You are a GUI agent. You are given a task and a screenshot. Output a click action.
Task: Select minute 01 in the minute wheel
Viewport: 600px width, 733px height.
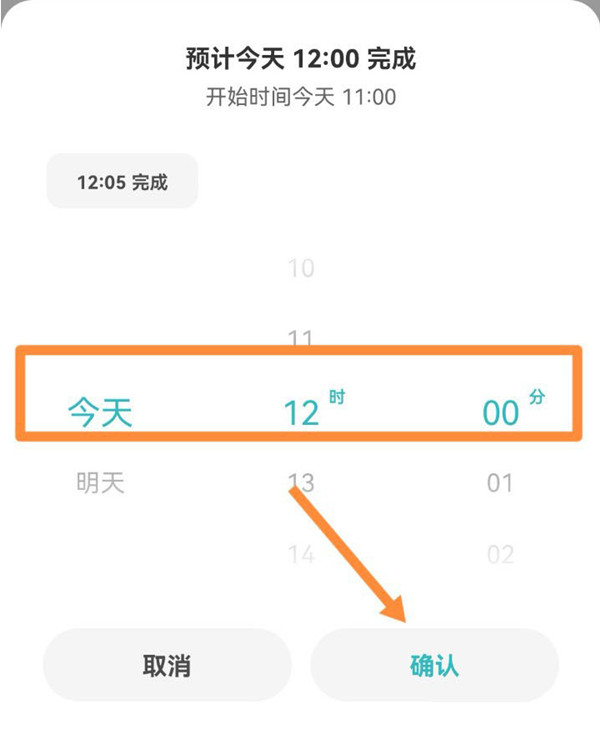(x=499, y=483)
